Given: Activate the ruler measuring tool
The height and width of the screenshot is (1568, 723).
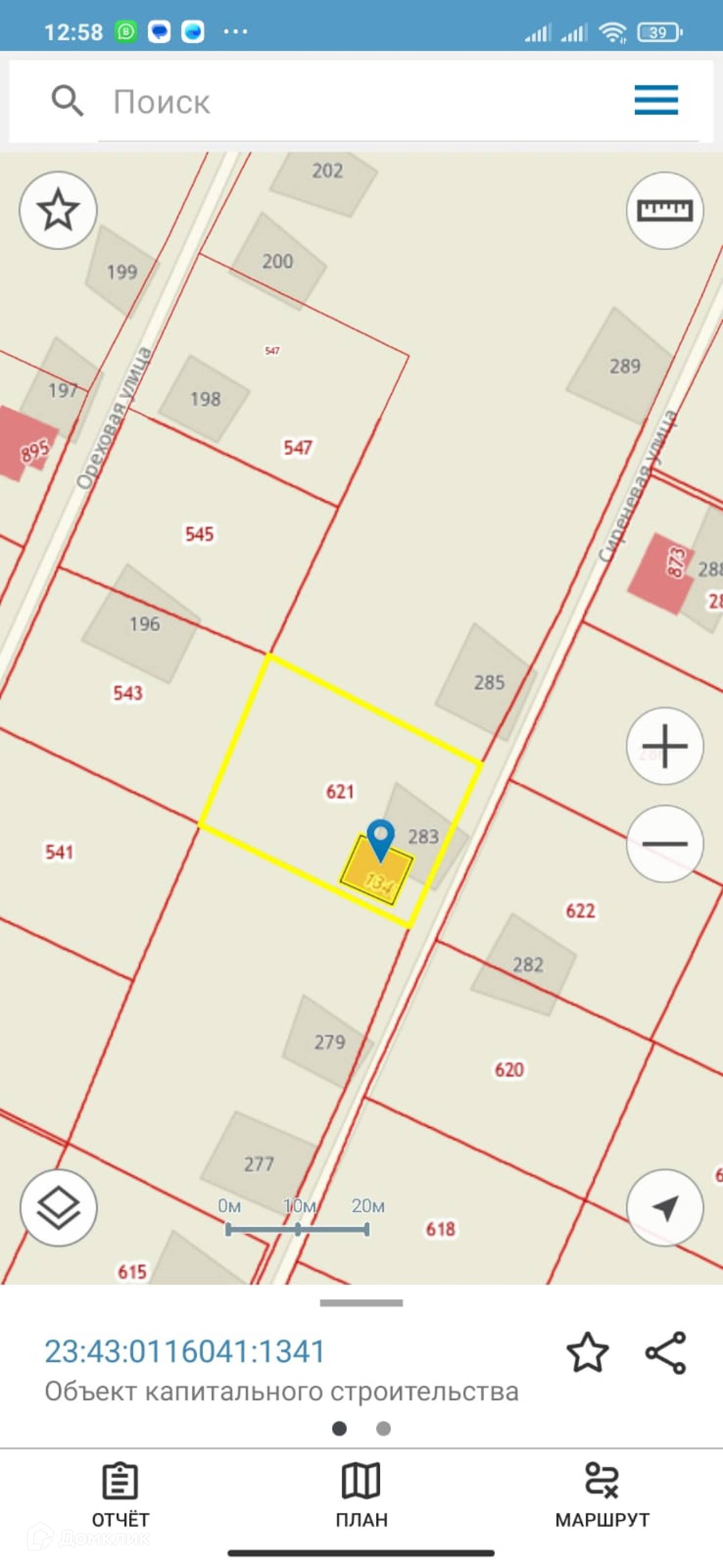Looking at the screenshot, I should click(665, 211).
